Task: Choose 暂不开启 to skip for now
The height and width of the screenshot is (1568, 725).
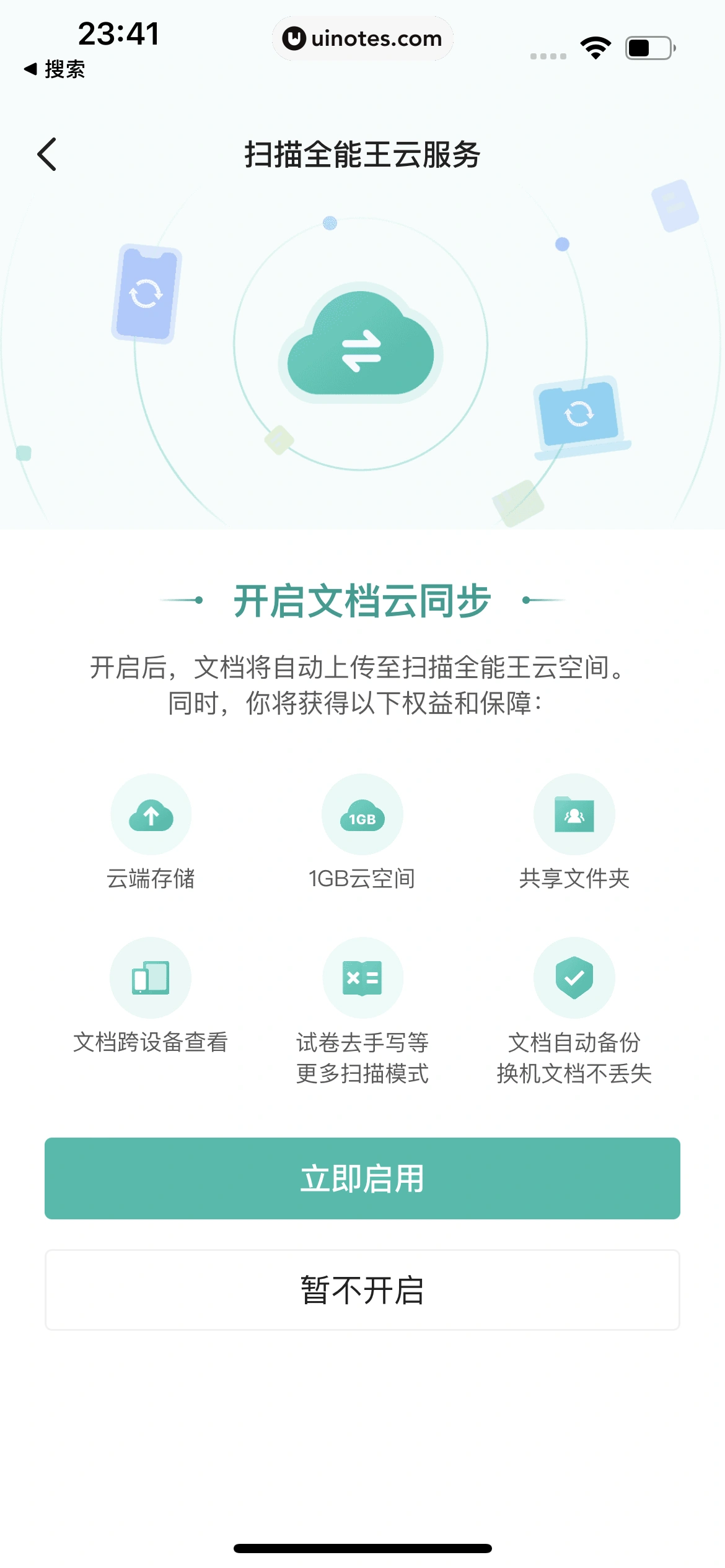Action: tap(362, 1290)
